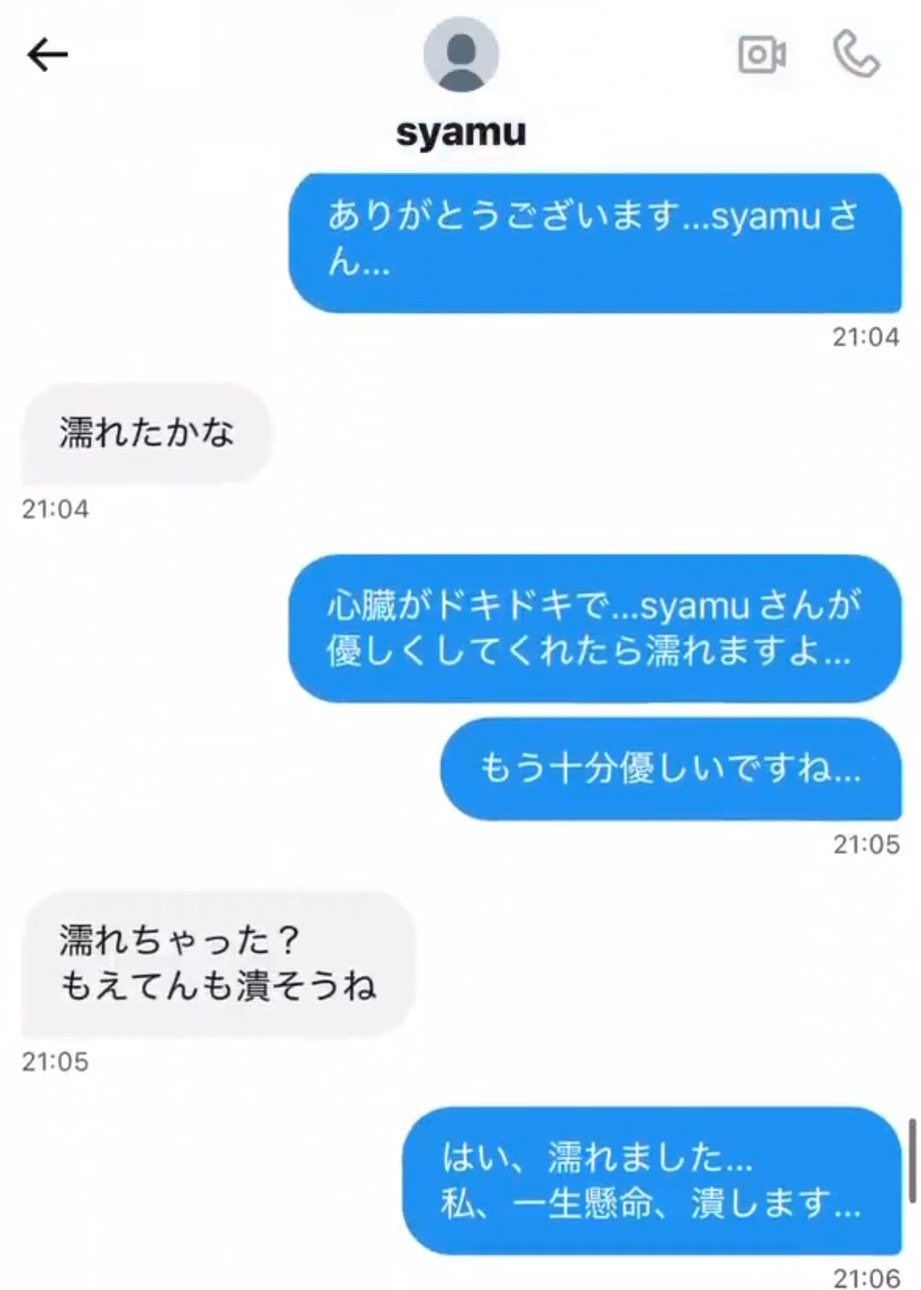Start a voice call with syamu
The width and height of the screenshot is (921, 1290).
tap(856, 54)
